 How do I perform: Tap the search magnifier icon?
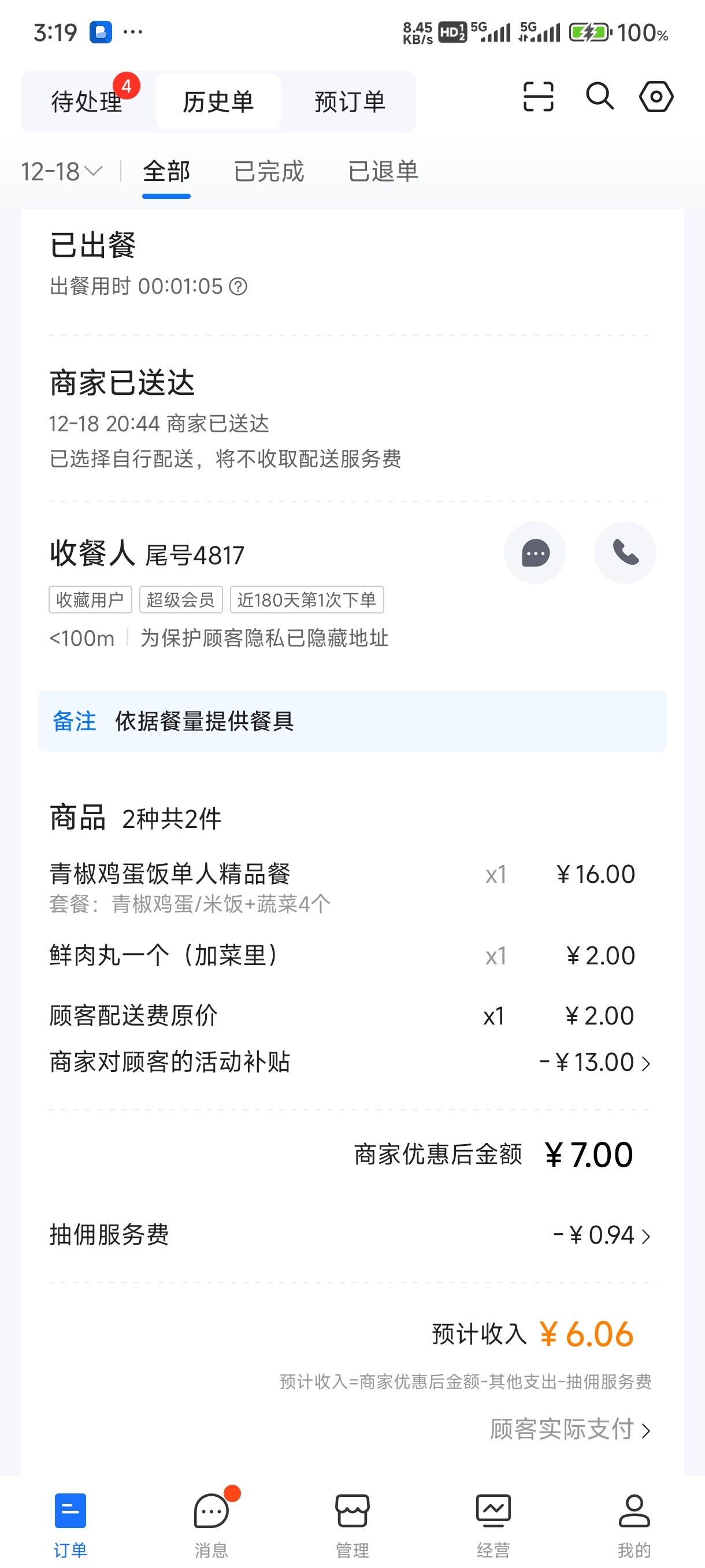[x=600, y=97]
